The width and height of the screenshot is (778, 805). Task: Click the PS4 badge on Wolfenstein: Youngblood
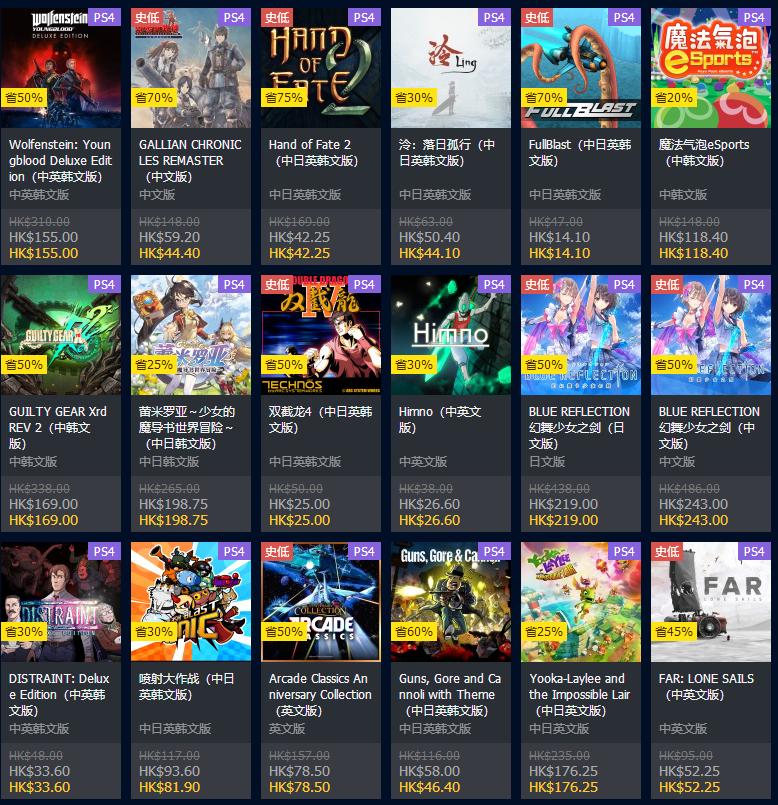pyautogui.click(x=104, y=17)
